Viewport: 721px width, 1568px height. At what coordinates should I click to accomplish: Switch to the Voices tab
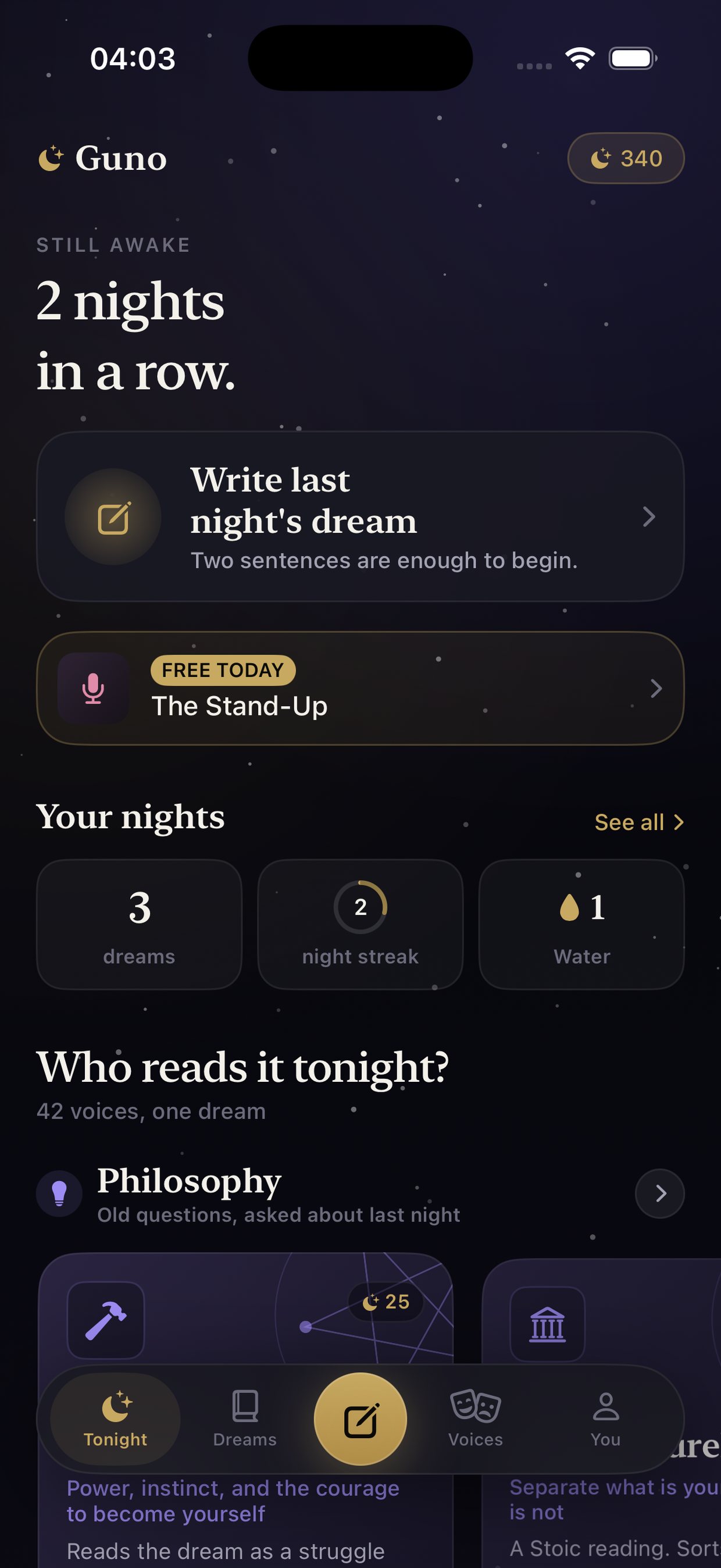tap(476, 1419)
